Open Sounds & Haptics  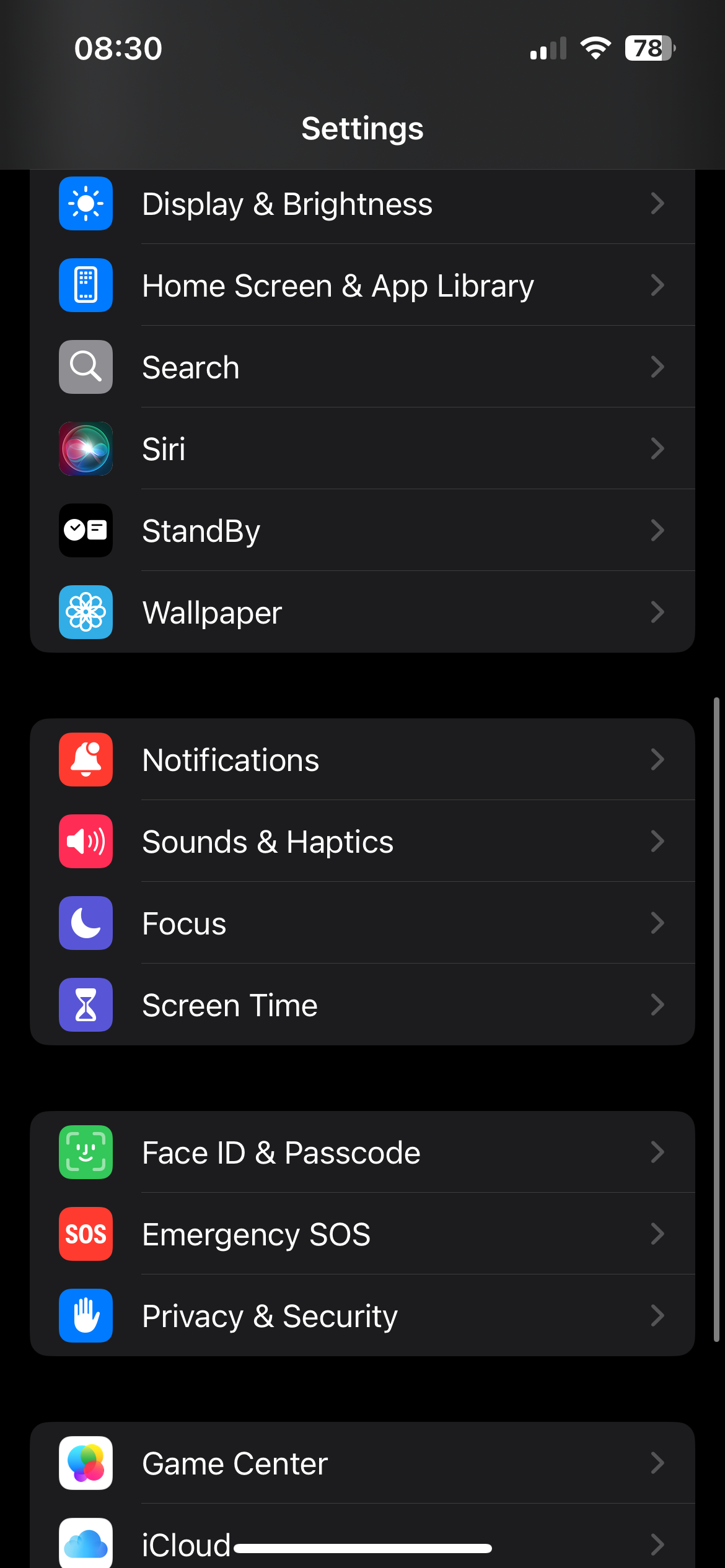tap(362, 842)
